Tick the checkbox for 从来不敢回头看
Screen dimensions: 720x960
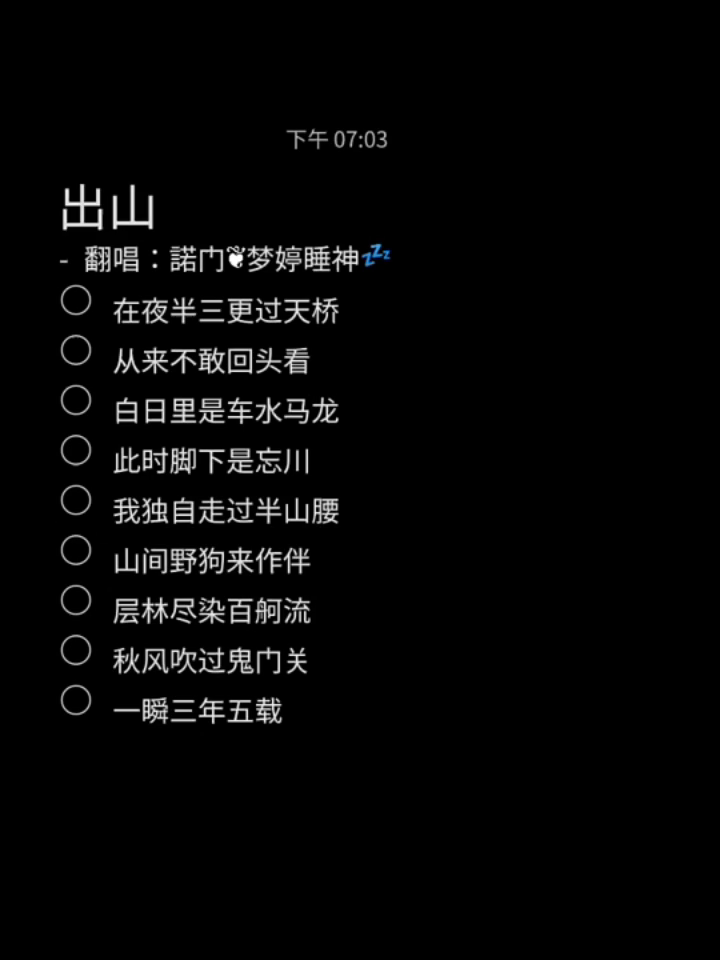point(76,350)
